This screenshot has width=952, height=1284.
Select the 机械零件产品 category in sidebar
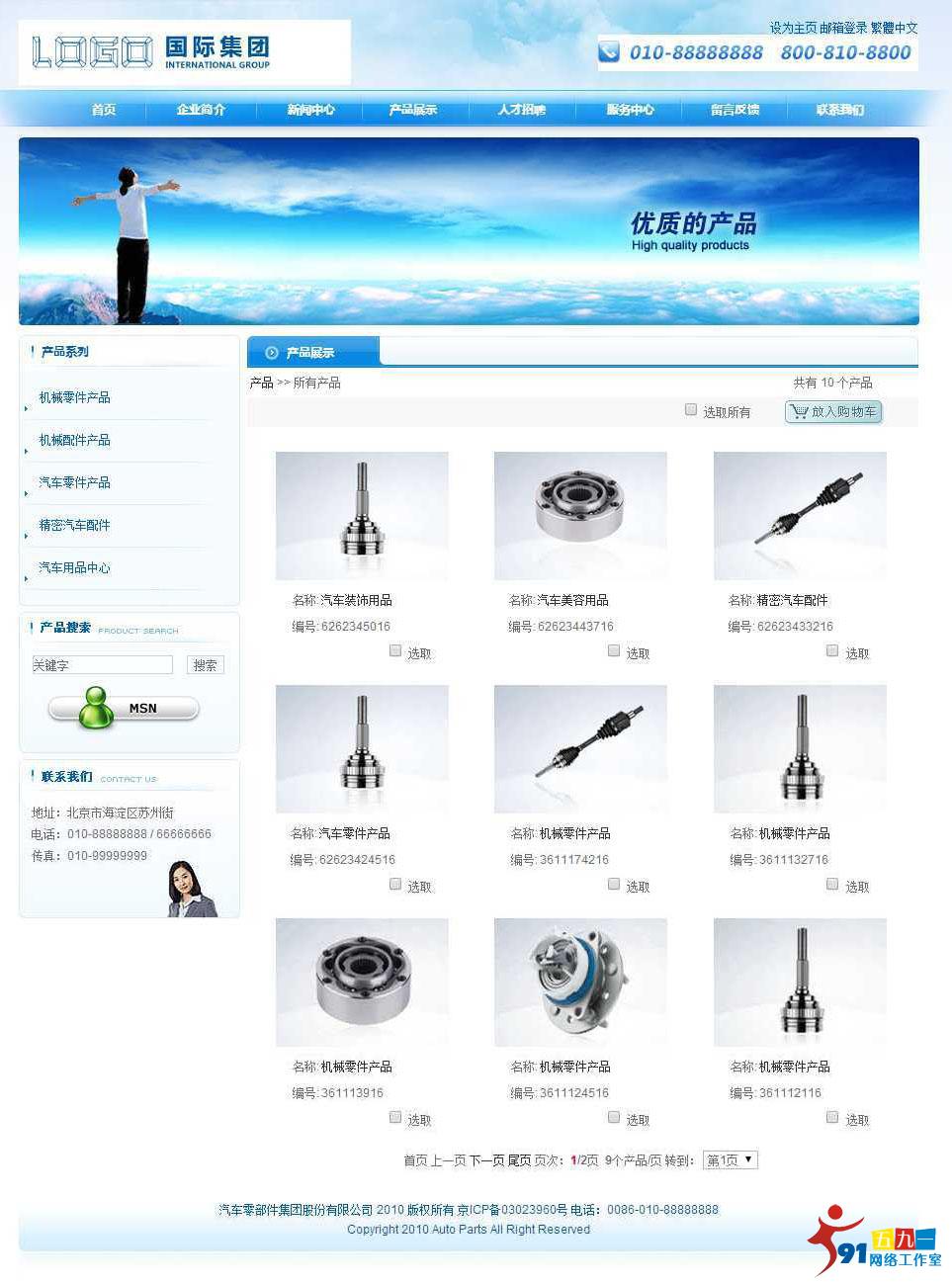coord(74,397)
